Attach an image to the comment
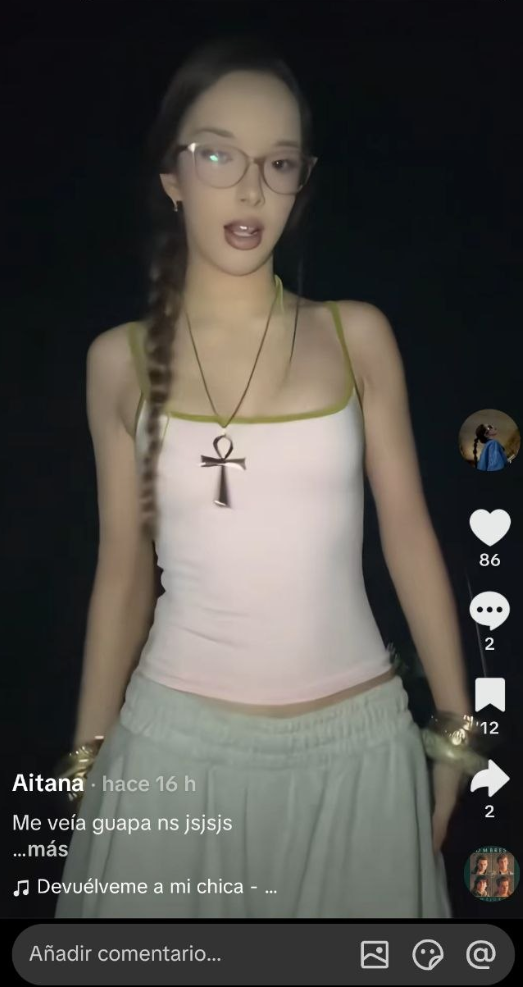The image size is (523, 987). click(374, 954)
